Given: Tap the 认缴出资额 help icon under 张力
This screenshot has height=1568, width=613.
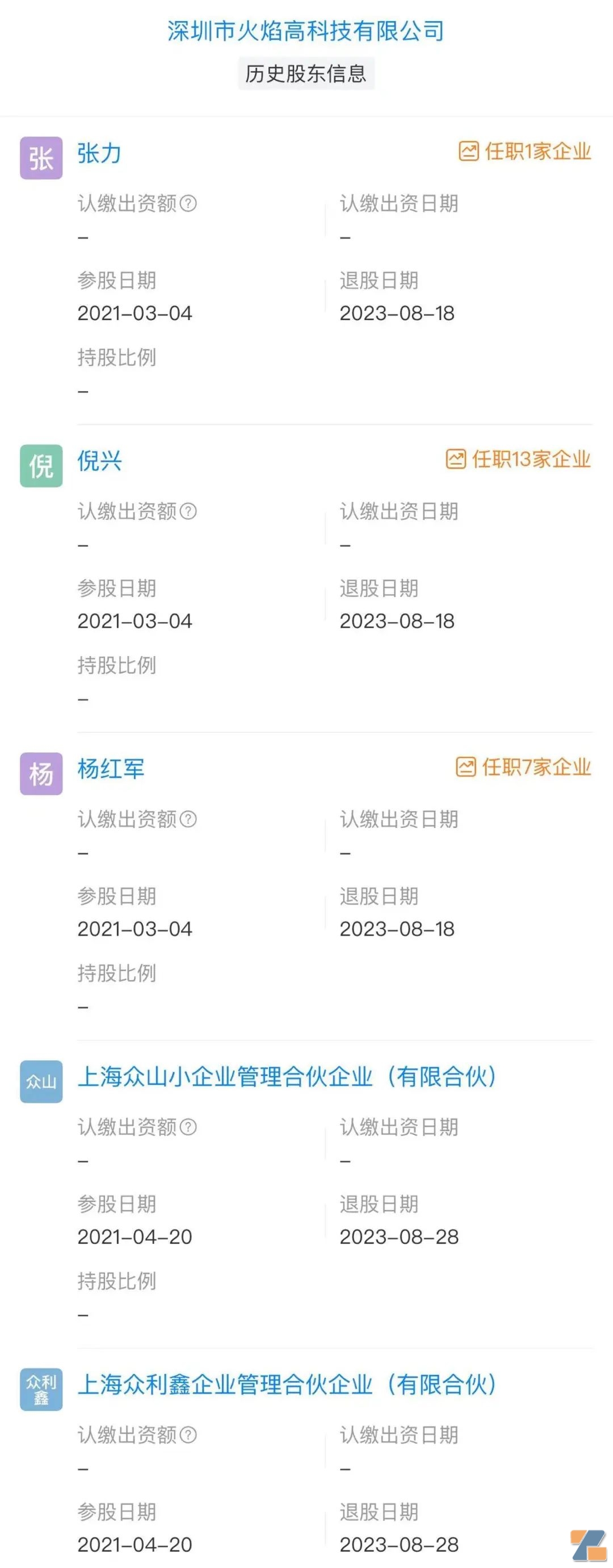Looking at the screenshot, I should tap(188, 203).
